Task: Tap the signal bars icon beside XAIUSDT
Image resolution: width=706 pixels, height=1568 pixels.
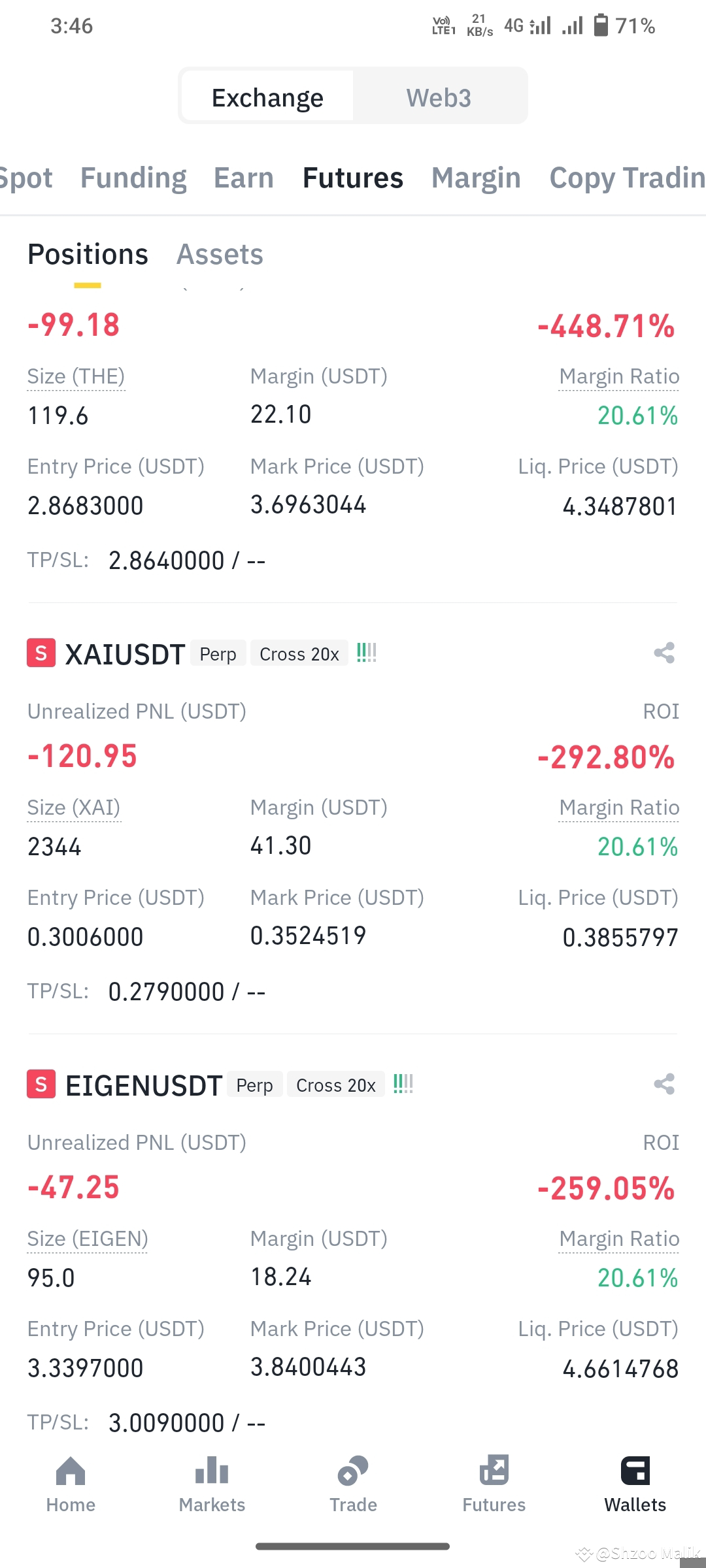Action: coord(367,651)
